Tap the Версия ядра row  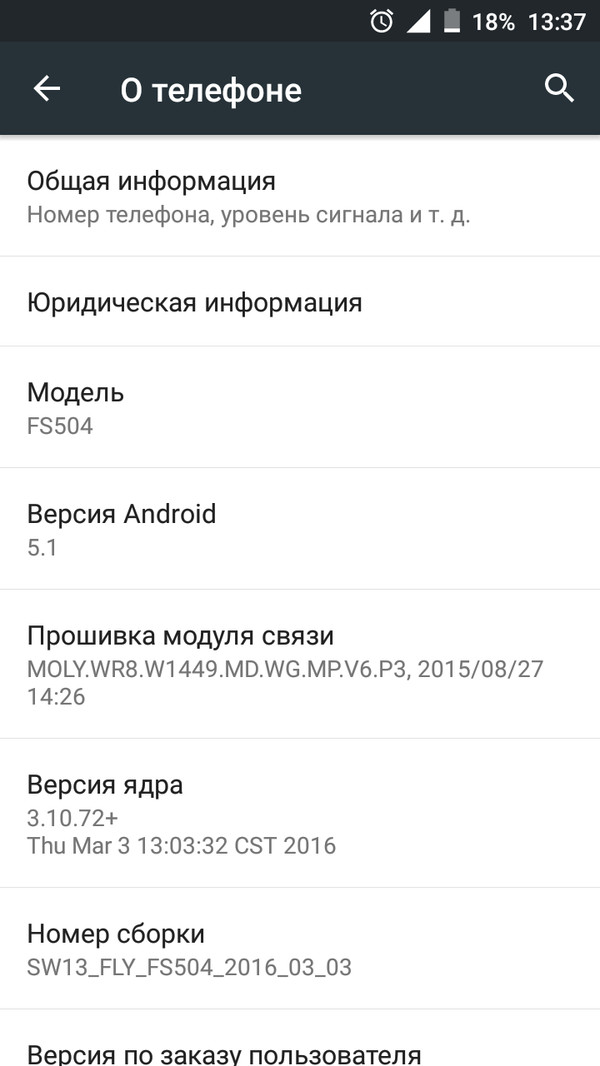click(x=300, y=813)
